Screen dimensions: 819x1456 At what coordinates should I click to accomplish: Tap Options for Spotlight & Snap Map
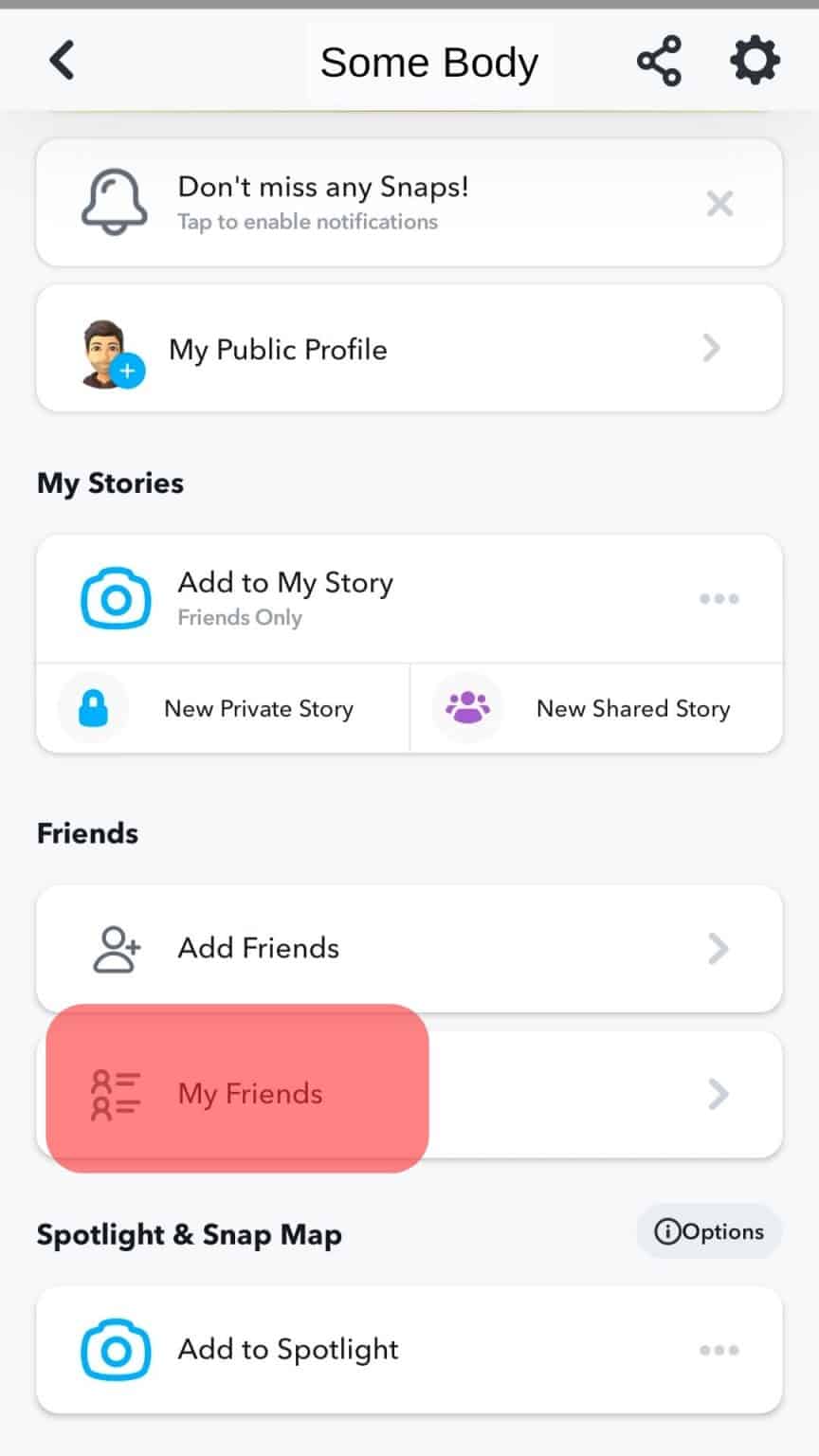708,1231
